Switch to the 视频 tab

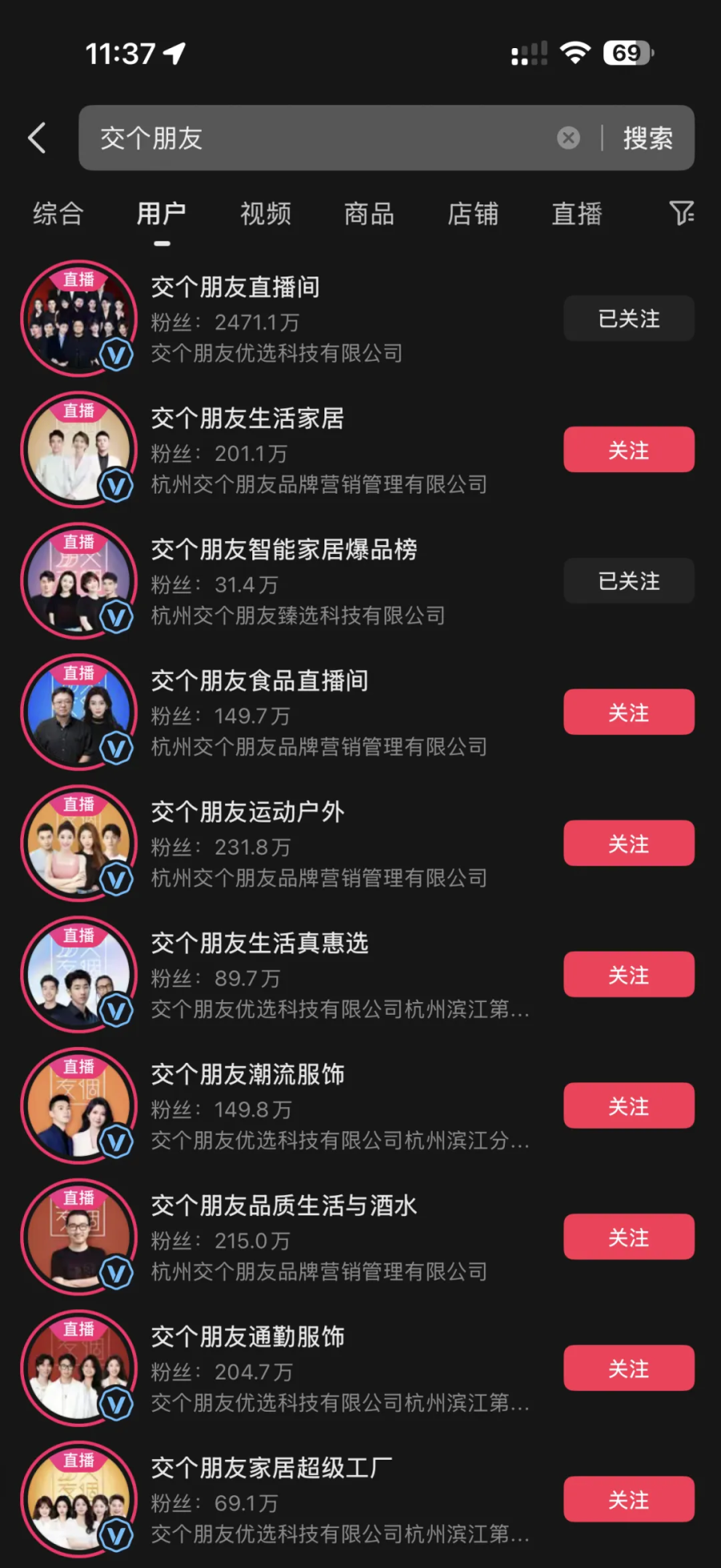point(265,213)
